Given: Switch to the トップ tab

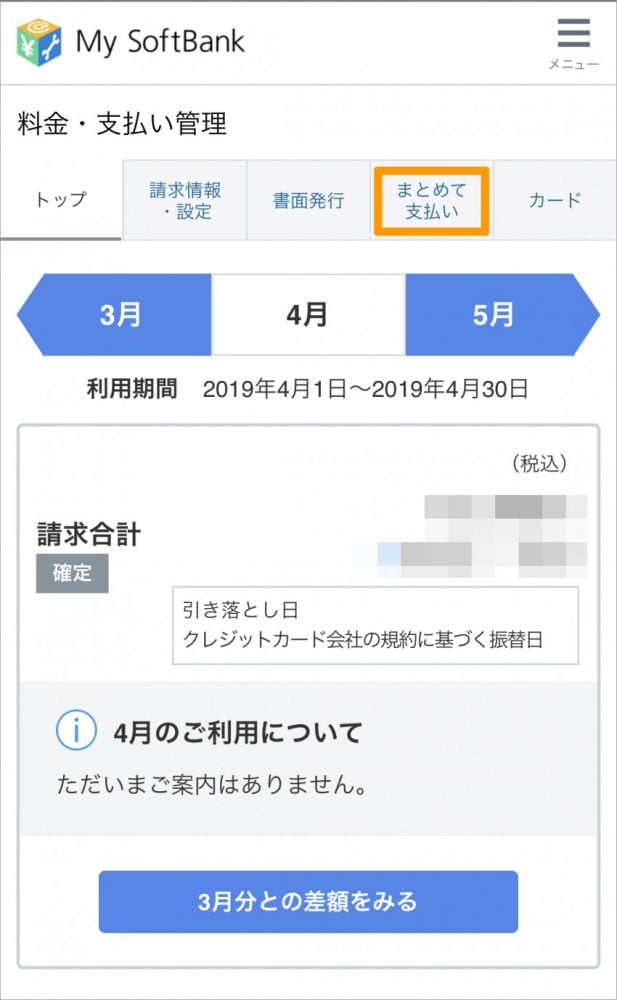Looking at the screenshot, I should (x=61, y=199).
